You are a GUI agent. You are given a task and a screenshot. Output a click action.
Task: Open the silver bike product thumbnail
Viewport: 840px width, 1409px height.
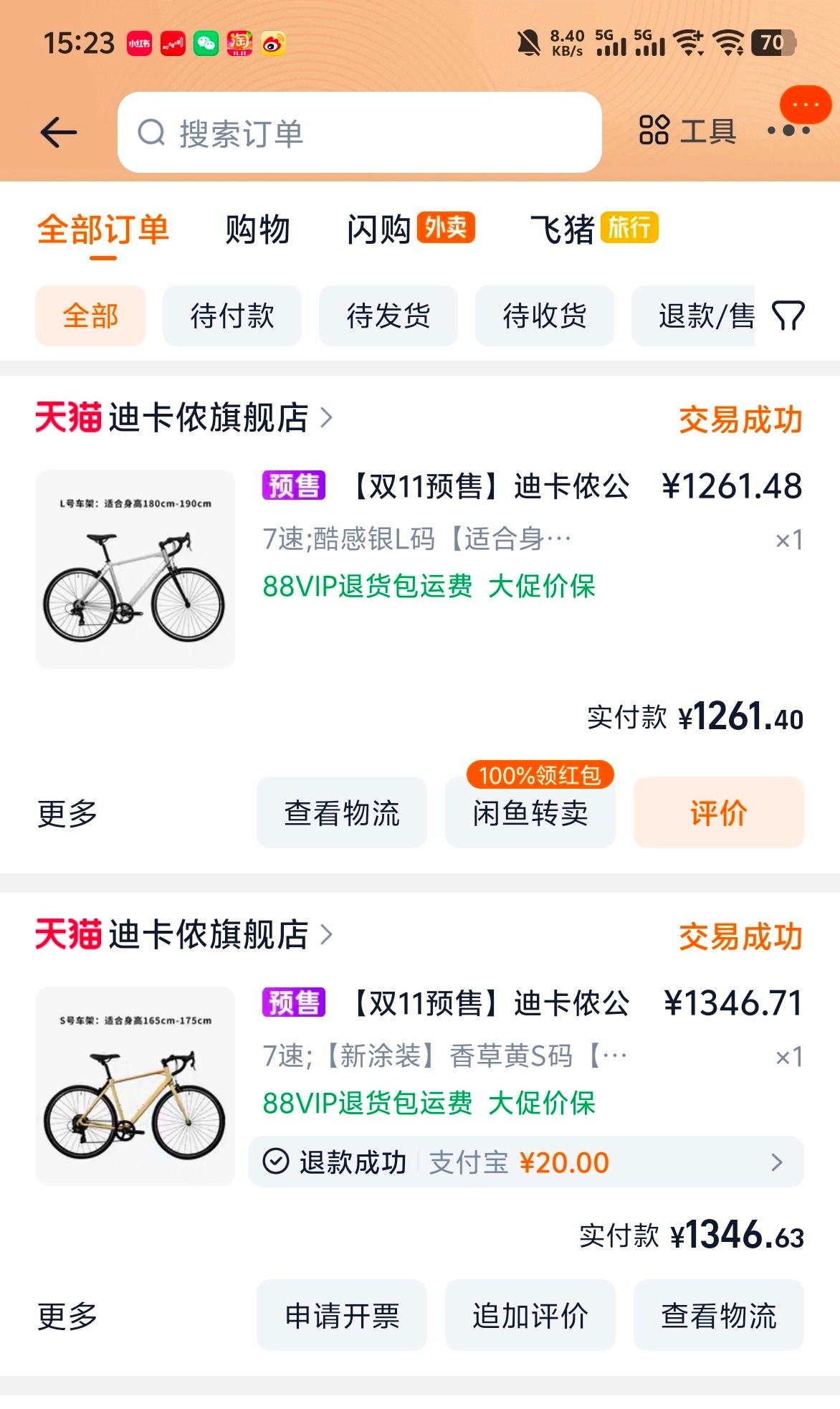[135, 569]
